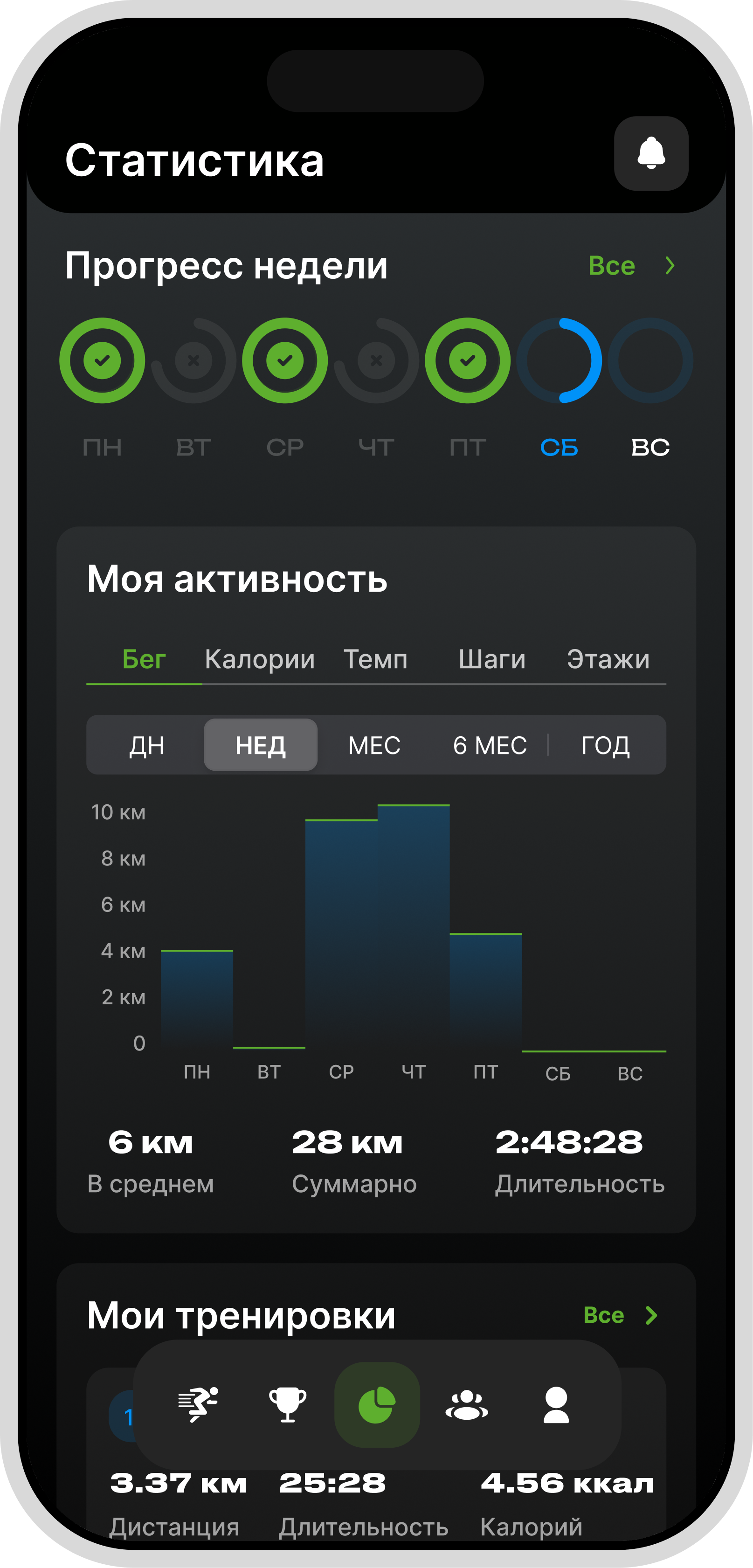This screenshot has width=753, height=1568.
Task: Select the 6 МЕС period option
Action: [490, 745]
